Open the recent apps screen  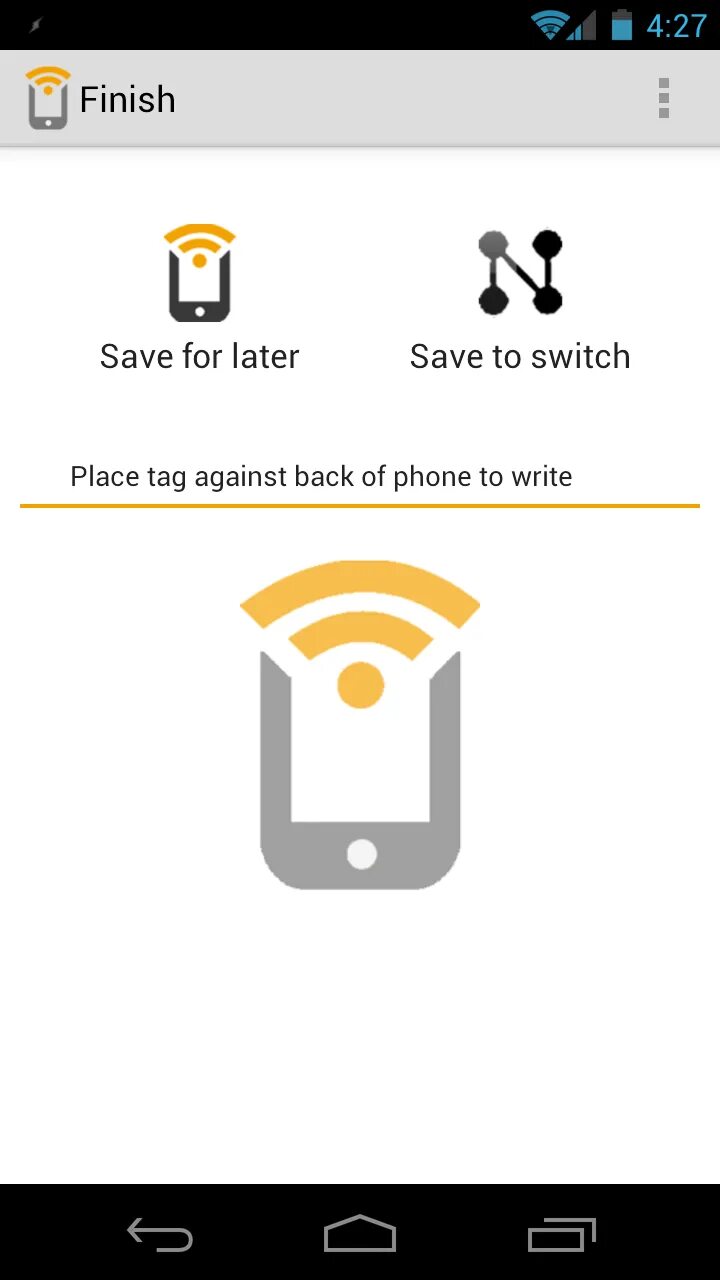pyautogui.click(x=561, y=1235)
